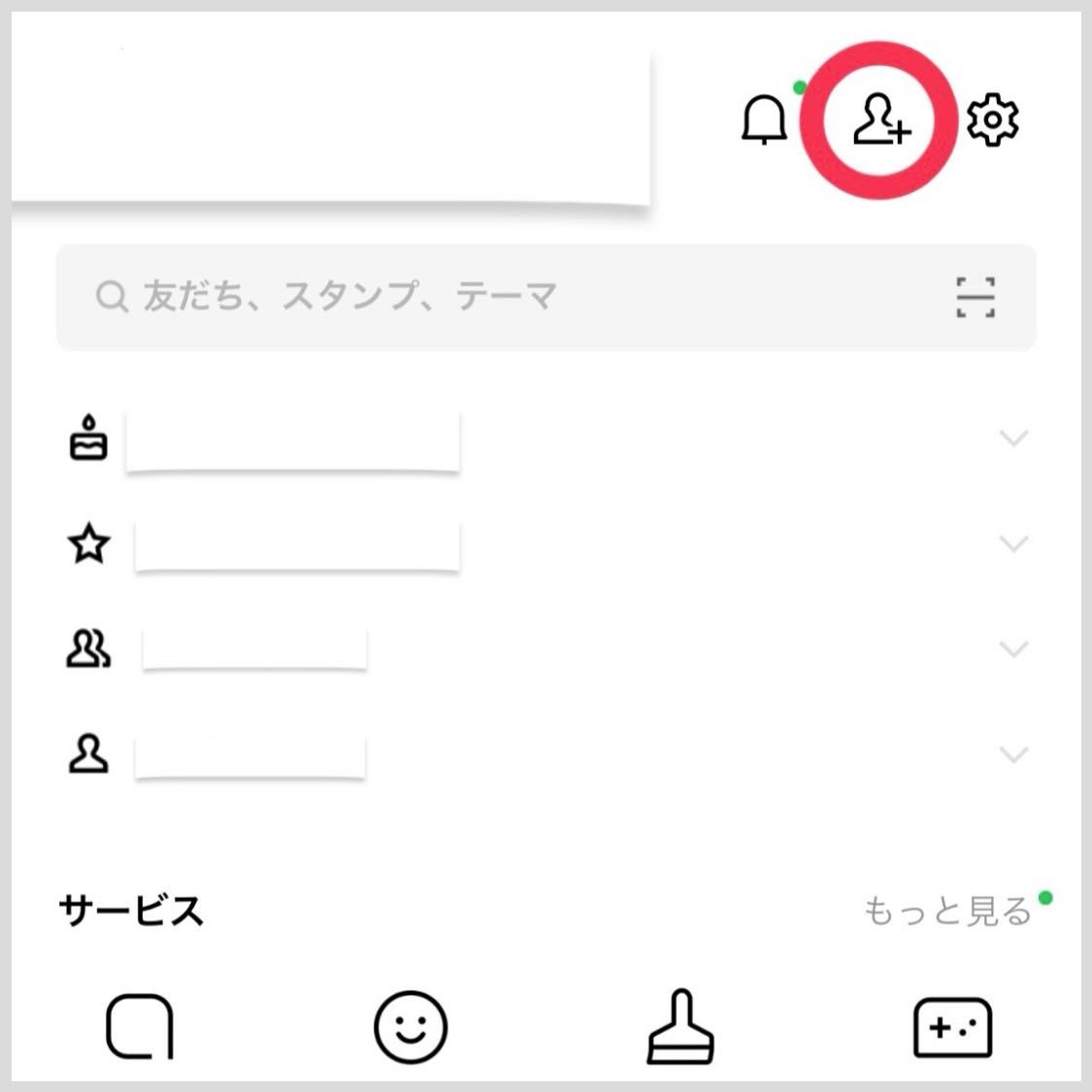
Task: Tap もっと見る to see more services
Action: [x=948, y=911]
